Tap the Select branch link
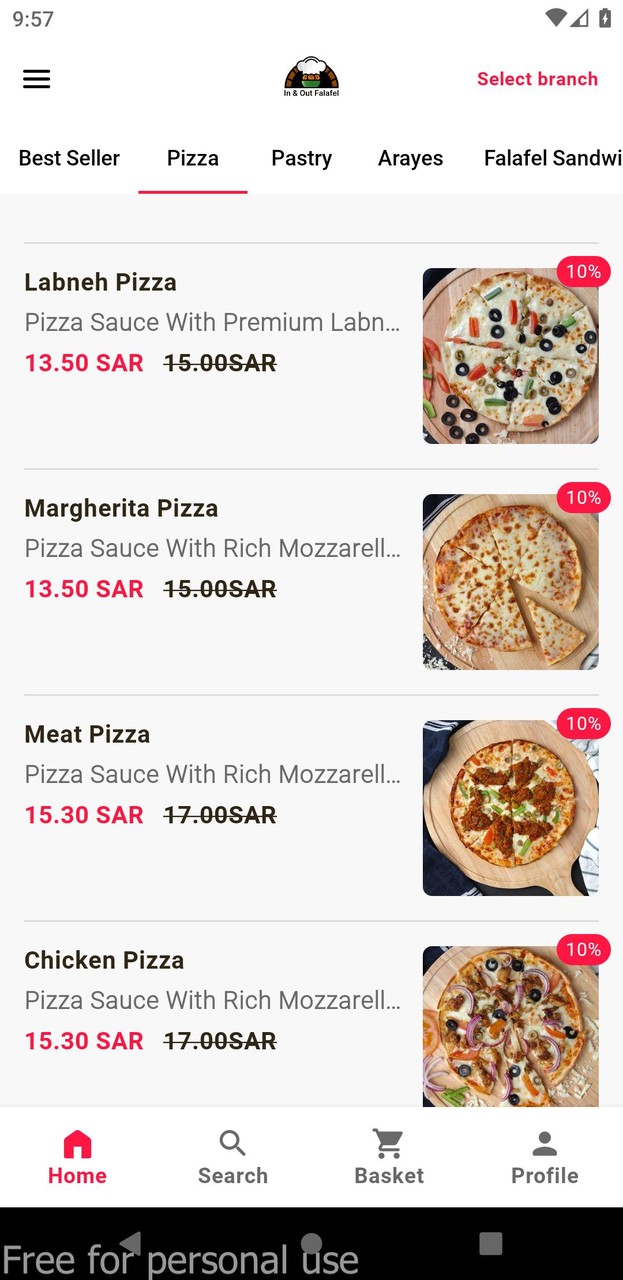623x1280 pixels. [x=537, y=79]
